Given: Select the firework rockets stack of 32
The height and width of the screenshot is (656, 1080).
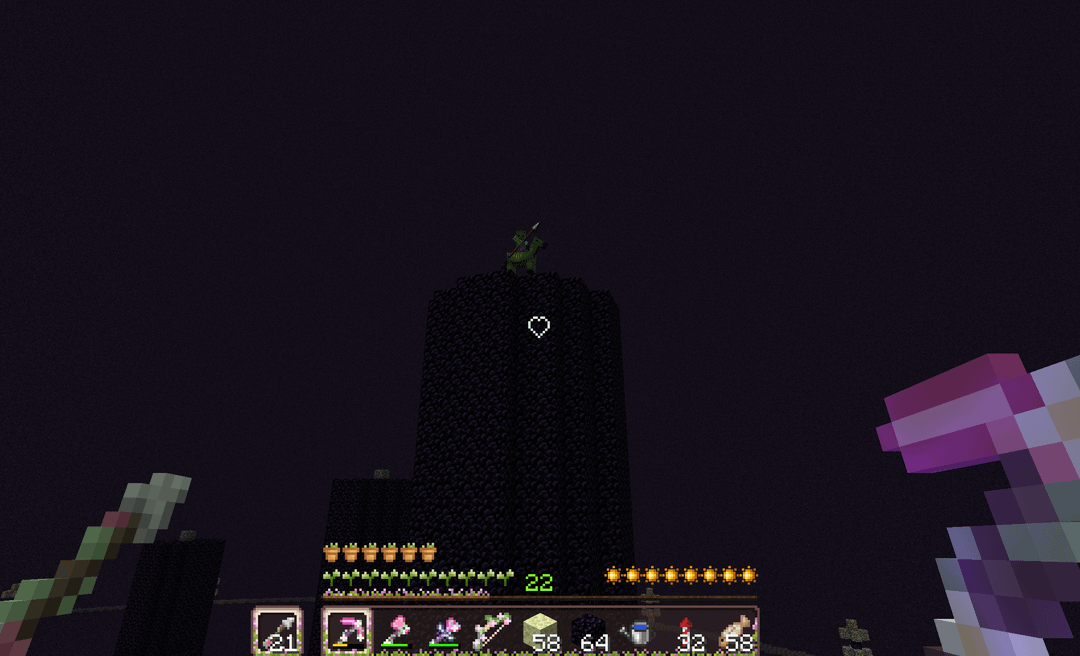Looking at the screenshot, I should click(x=686, y=632).
